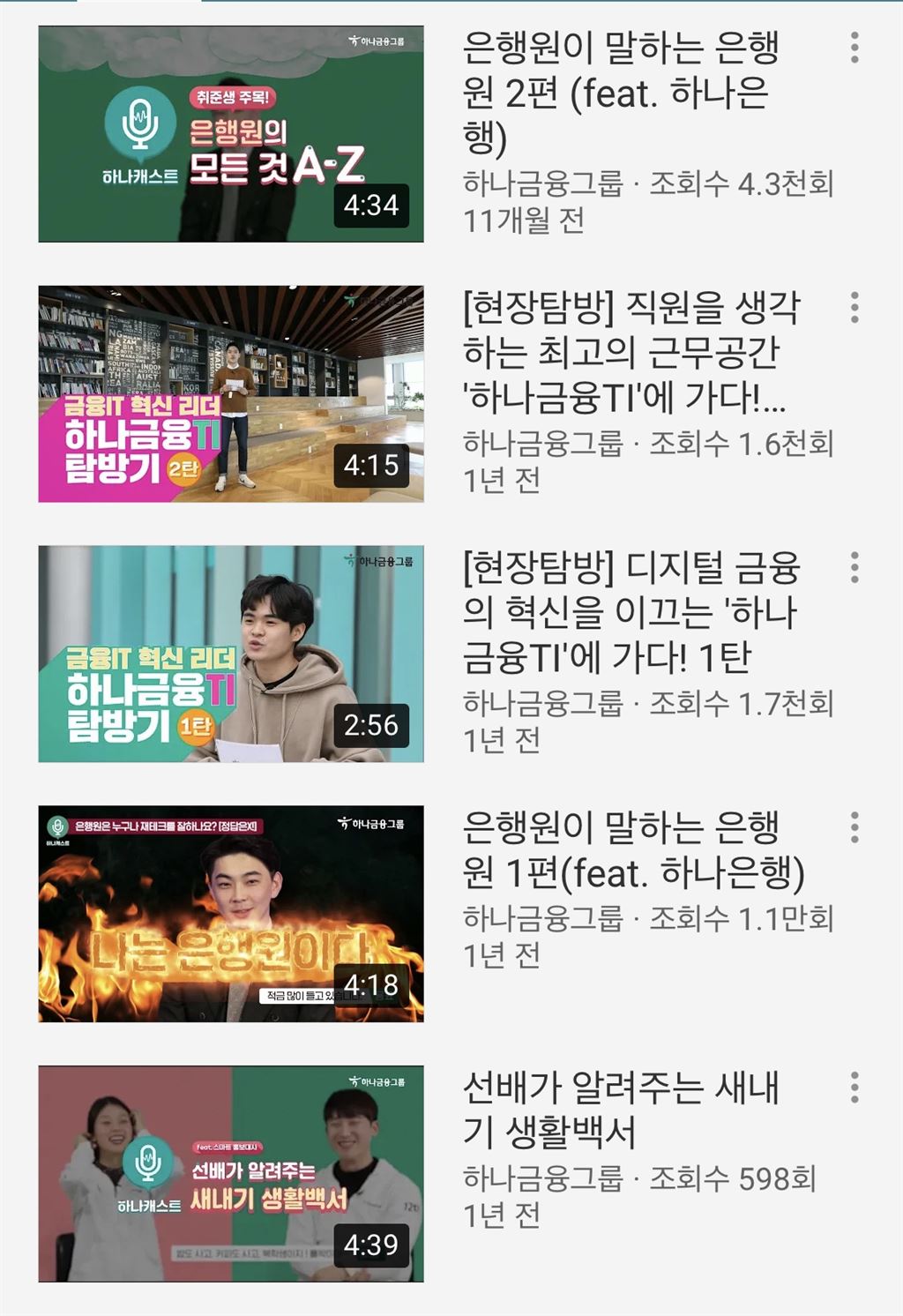
Task: Open video titled '은행원이 말하는 은행원 2편 (feat. 하나은행)'
Action: click(x=621, y=93)
